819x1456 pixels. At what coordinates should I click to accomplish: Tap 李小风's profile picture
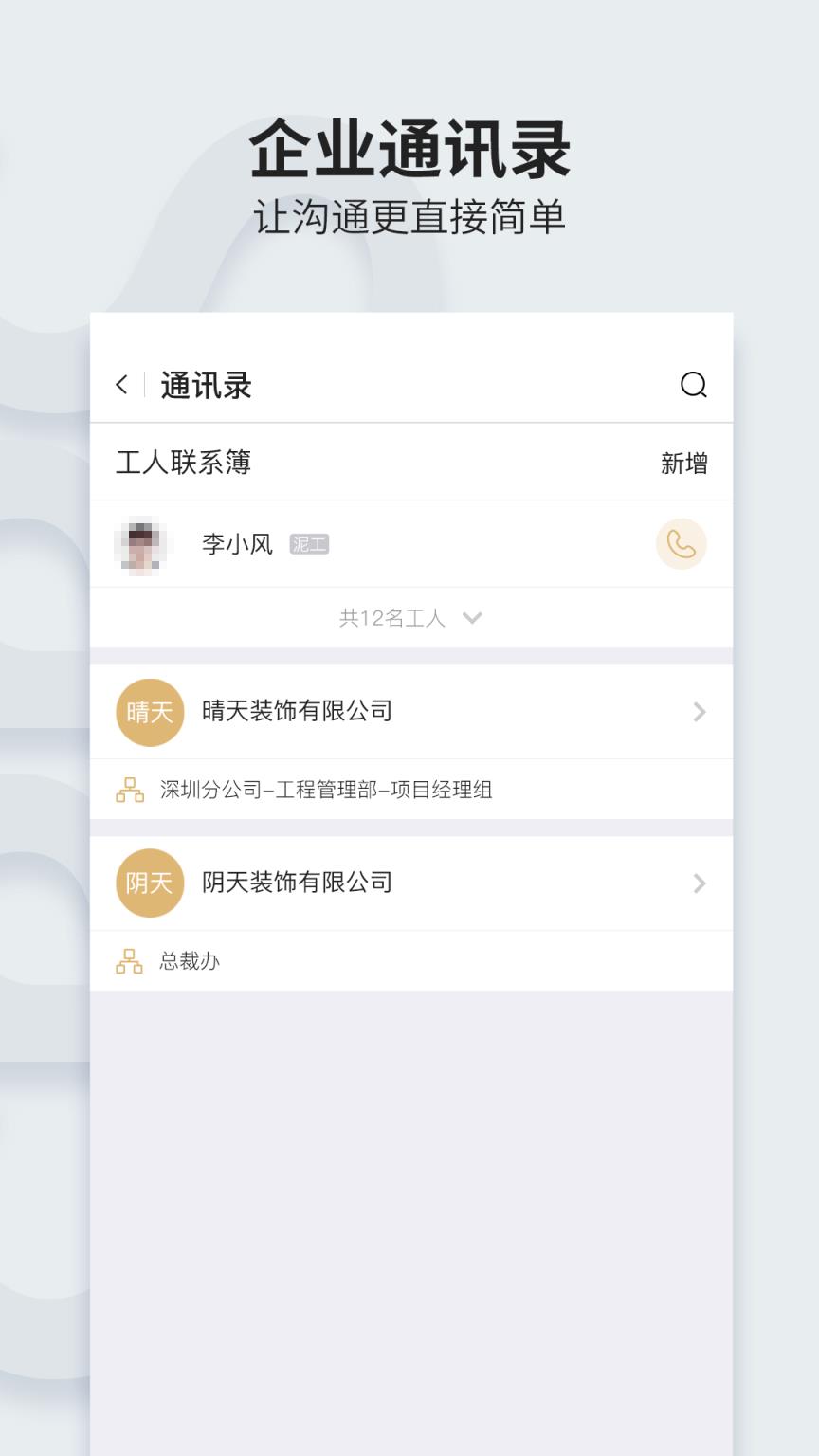pos(141,544)
